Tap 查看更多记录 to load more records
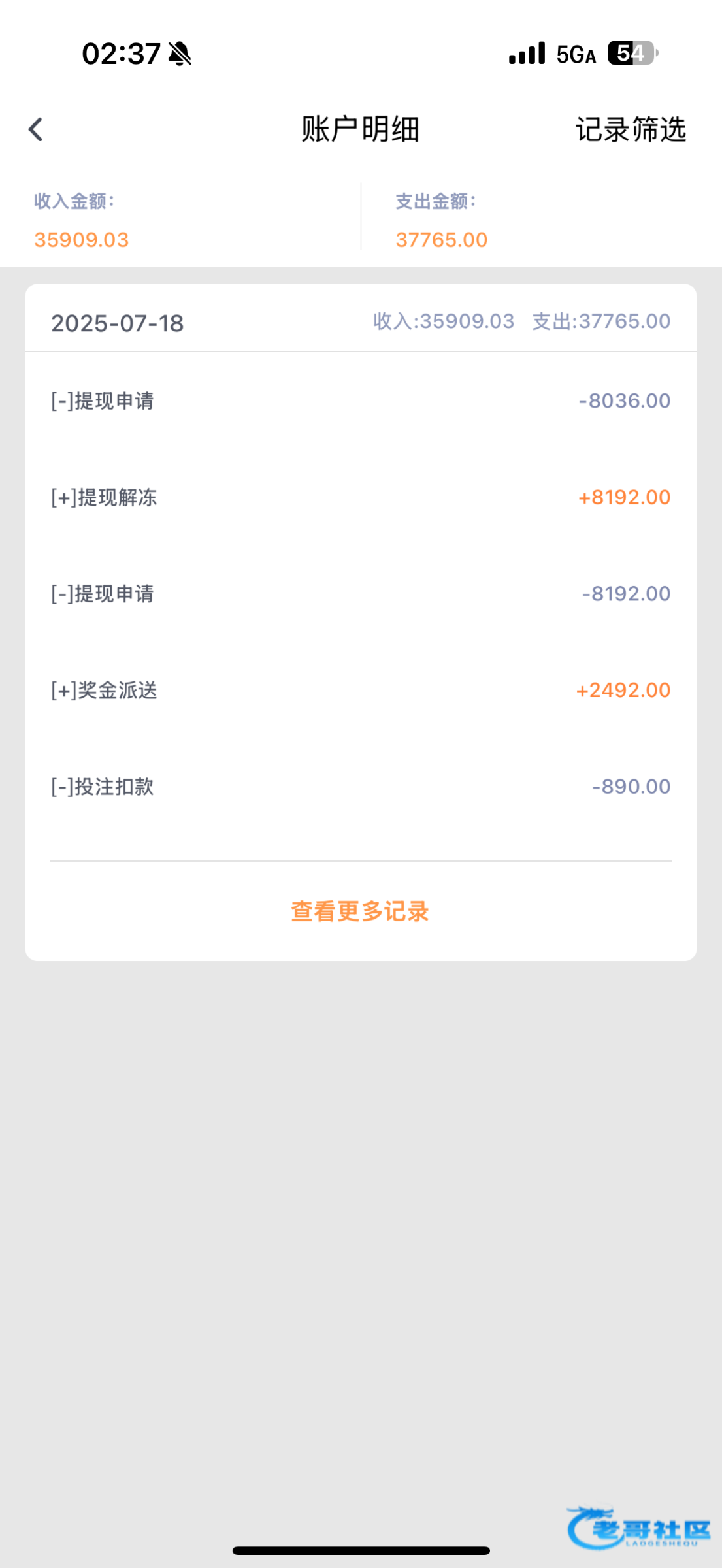 (360, 911)
